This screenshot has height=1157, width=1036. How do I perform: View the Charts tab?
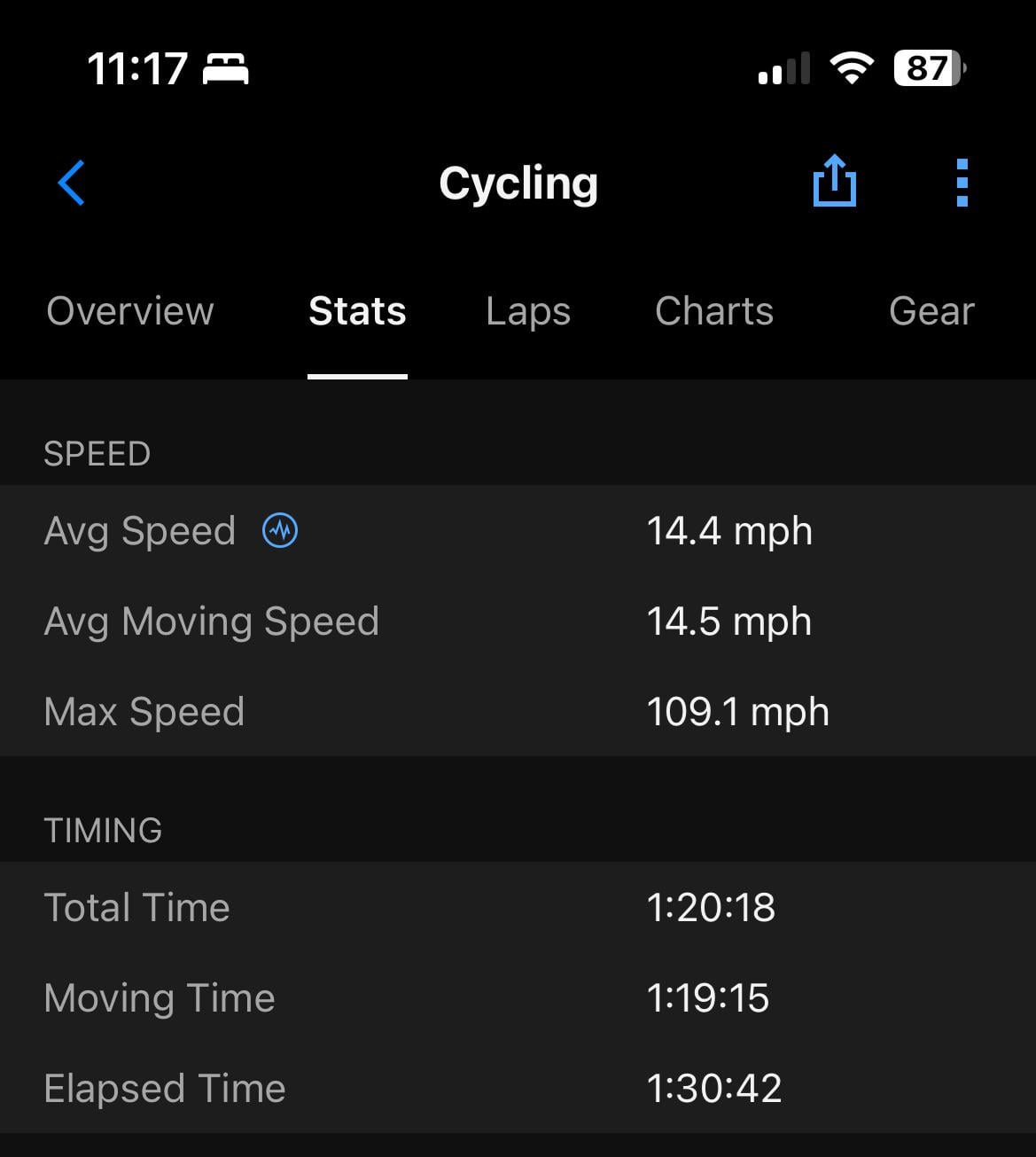coord(714,311)
